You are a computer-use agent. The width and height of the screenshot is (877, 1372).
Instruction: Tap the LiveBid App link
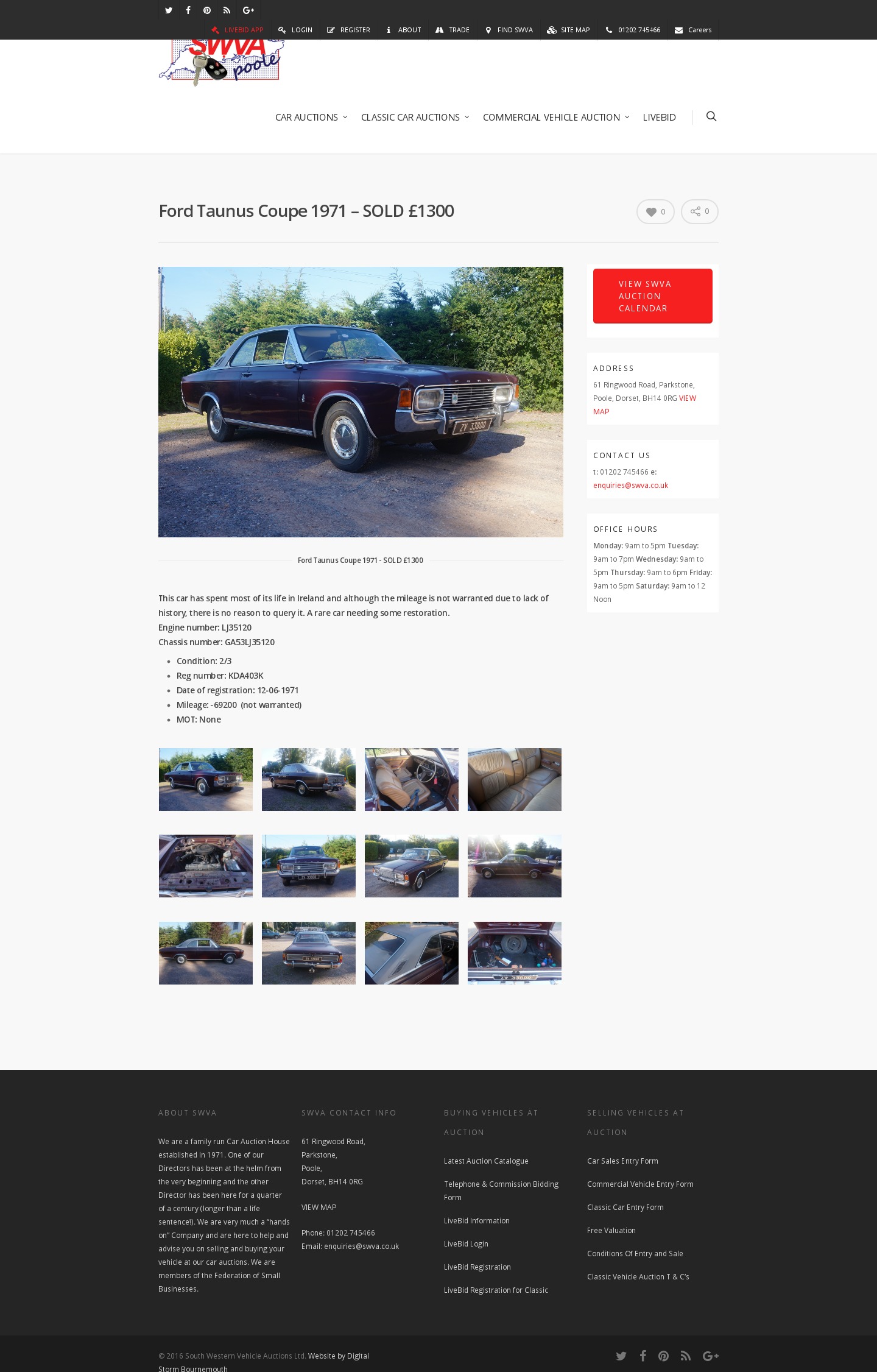(238, 30)
